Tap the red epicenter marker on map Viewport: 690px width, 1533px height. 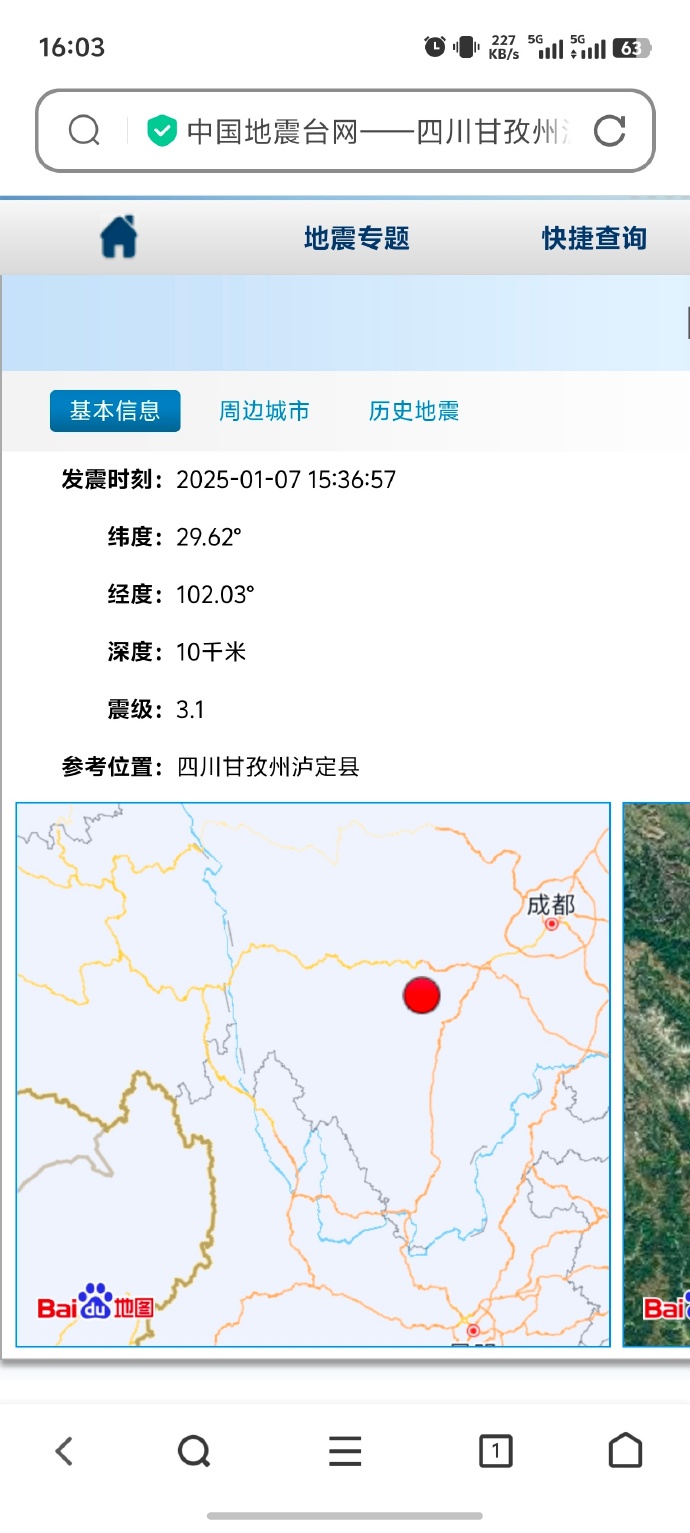(x=422, y=995)
